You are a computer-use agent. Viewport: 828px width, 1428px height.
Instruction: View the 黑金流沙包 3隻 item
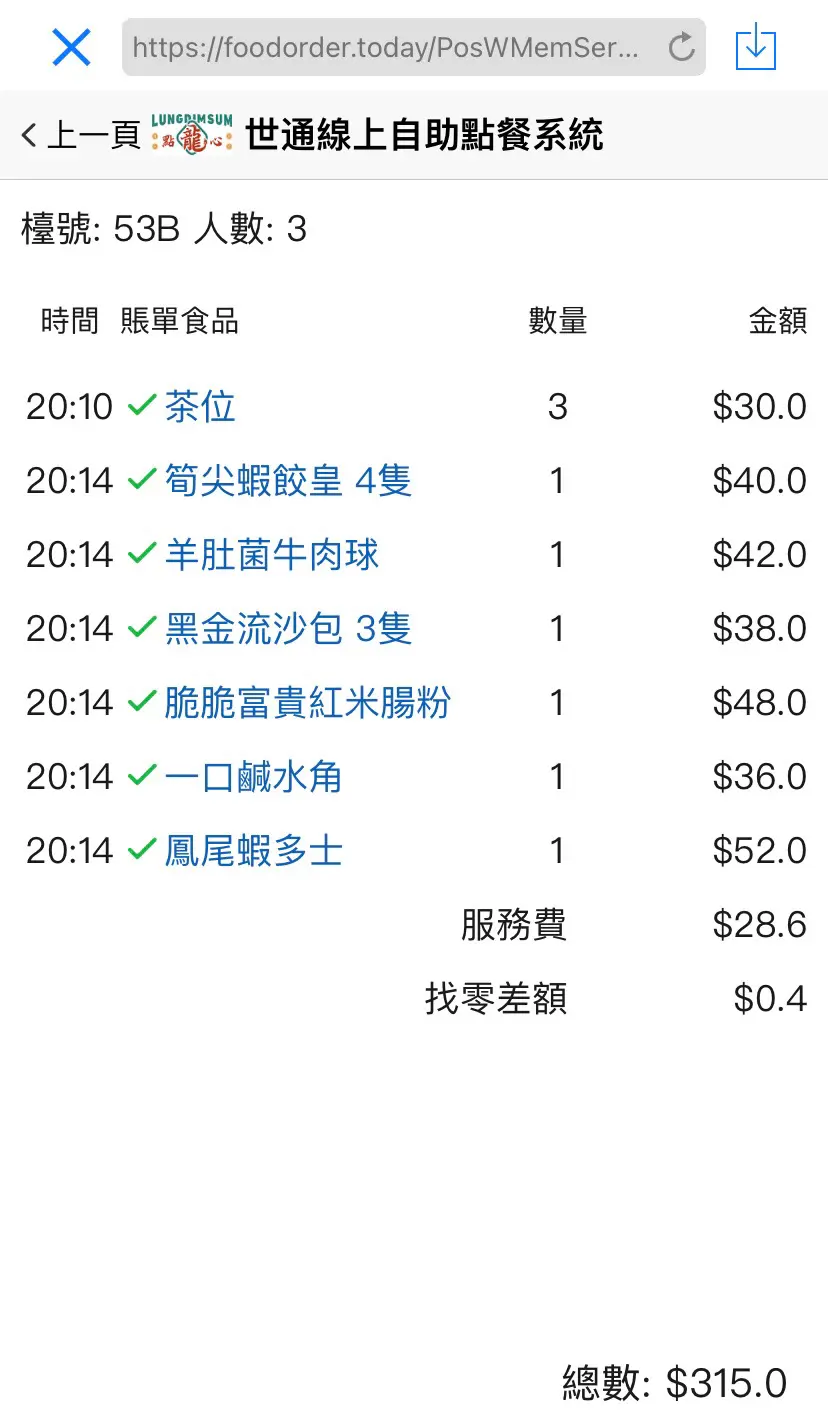click(x=288, y=629)
